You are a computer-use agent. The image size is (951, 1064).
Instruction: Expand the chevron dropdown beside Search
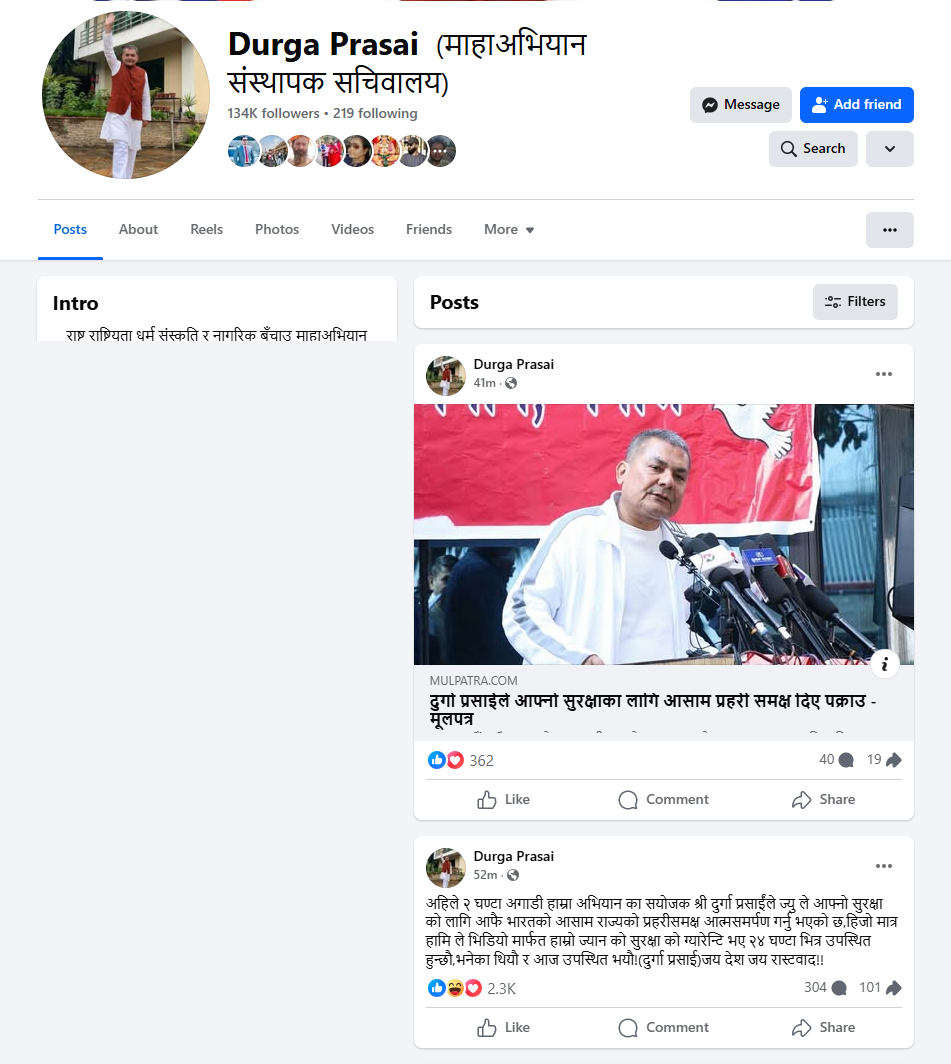tap(889, 149)
